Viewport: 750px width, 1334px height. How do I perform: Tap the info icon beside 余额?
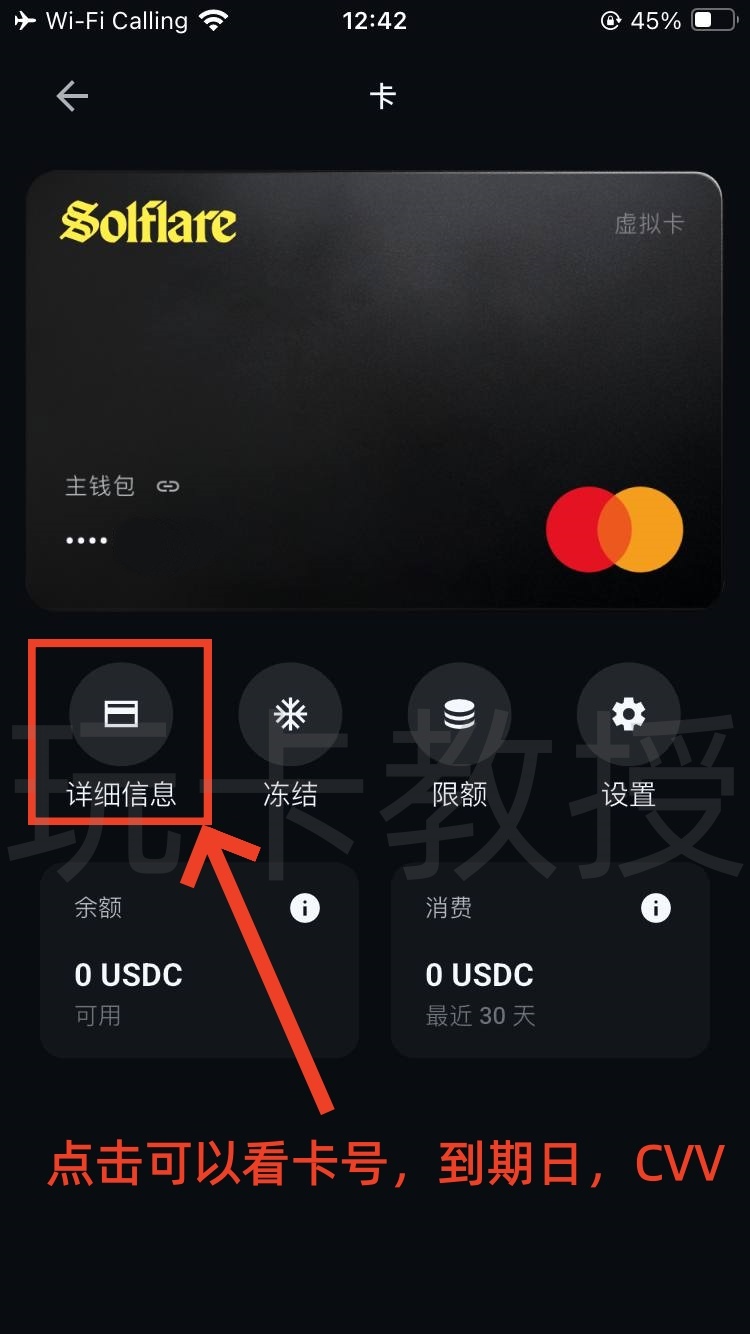click(x=305, y=908)
